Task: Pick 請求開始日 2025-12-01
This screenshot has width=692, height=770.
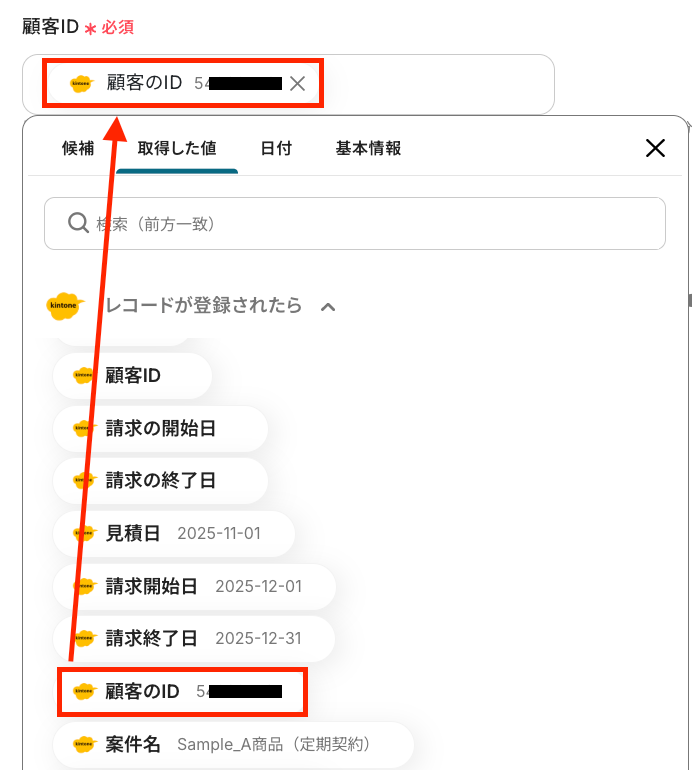Action: tap(192, 586)
